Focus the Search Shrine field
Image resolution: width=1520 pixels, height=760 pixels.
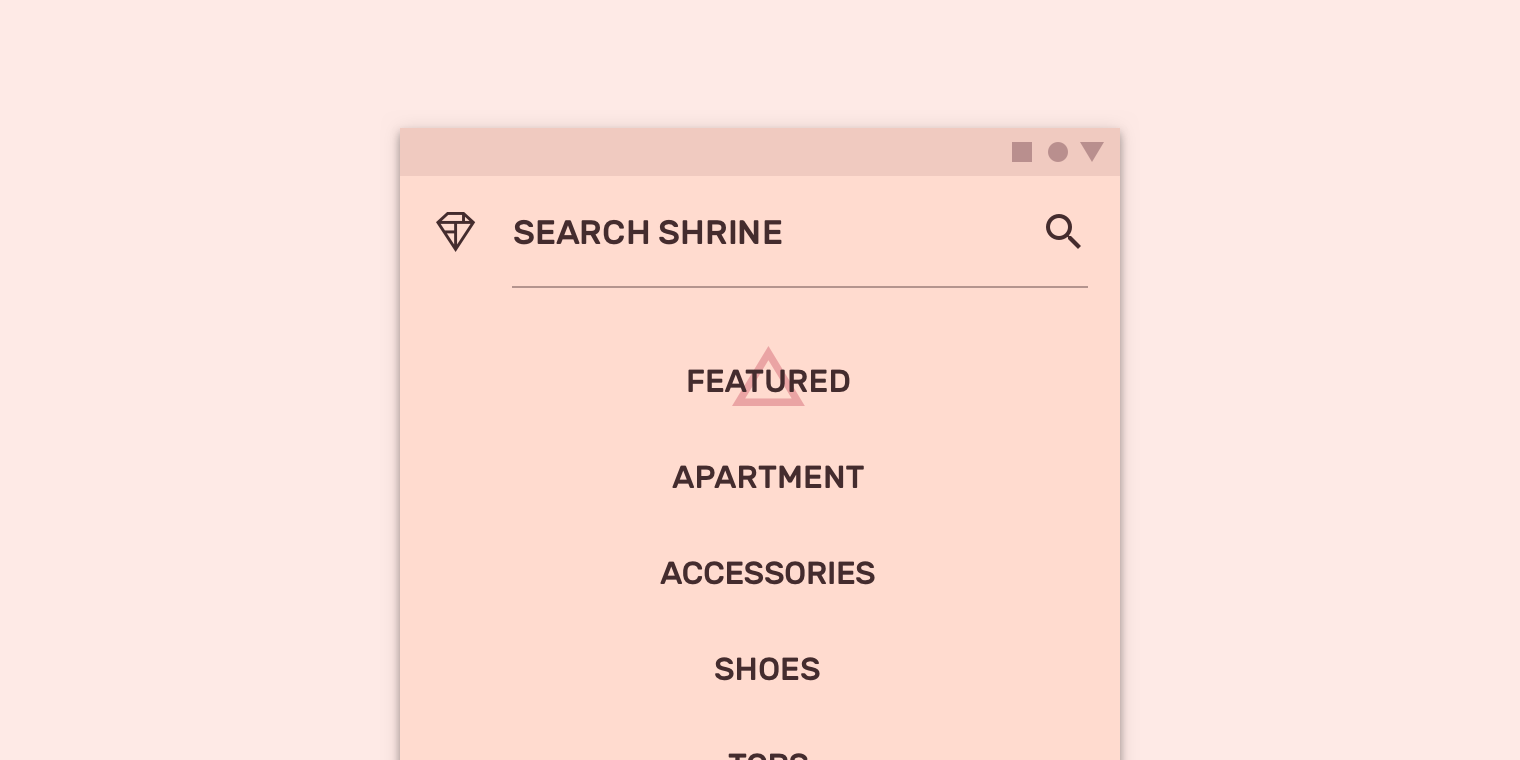[760, 233]
